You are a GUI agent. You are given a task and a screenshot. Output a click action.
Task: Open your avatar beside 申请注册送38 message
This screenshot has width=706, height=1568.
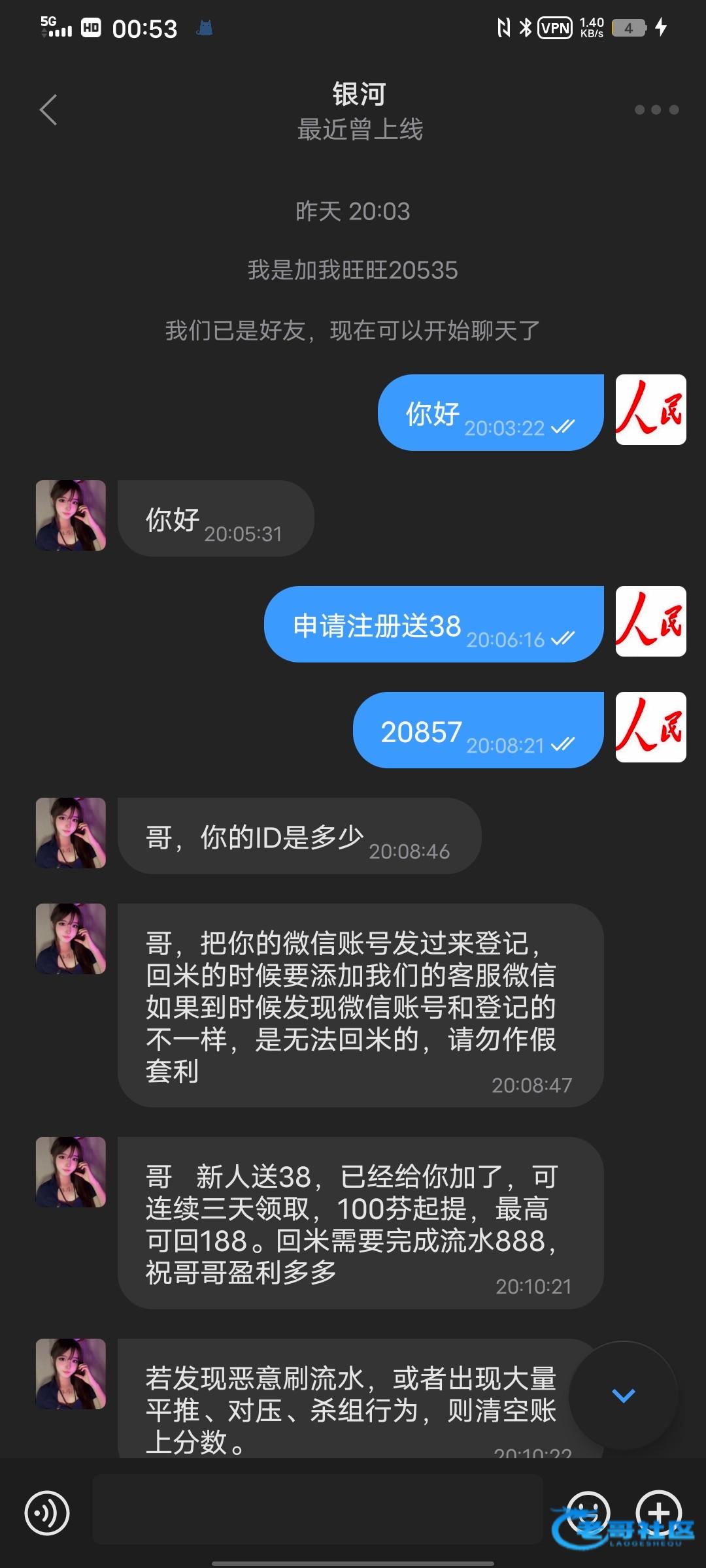click(x=650, y=621)
